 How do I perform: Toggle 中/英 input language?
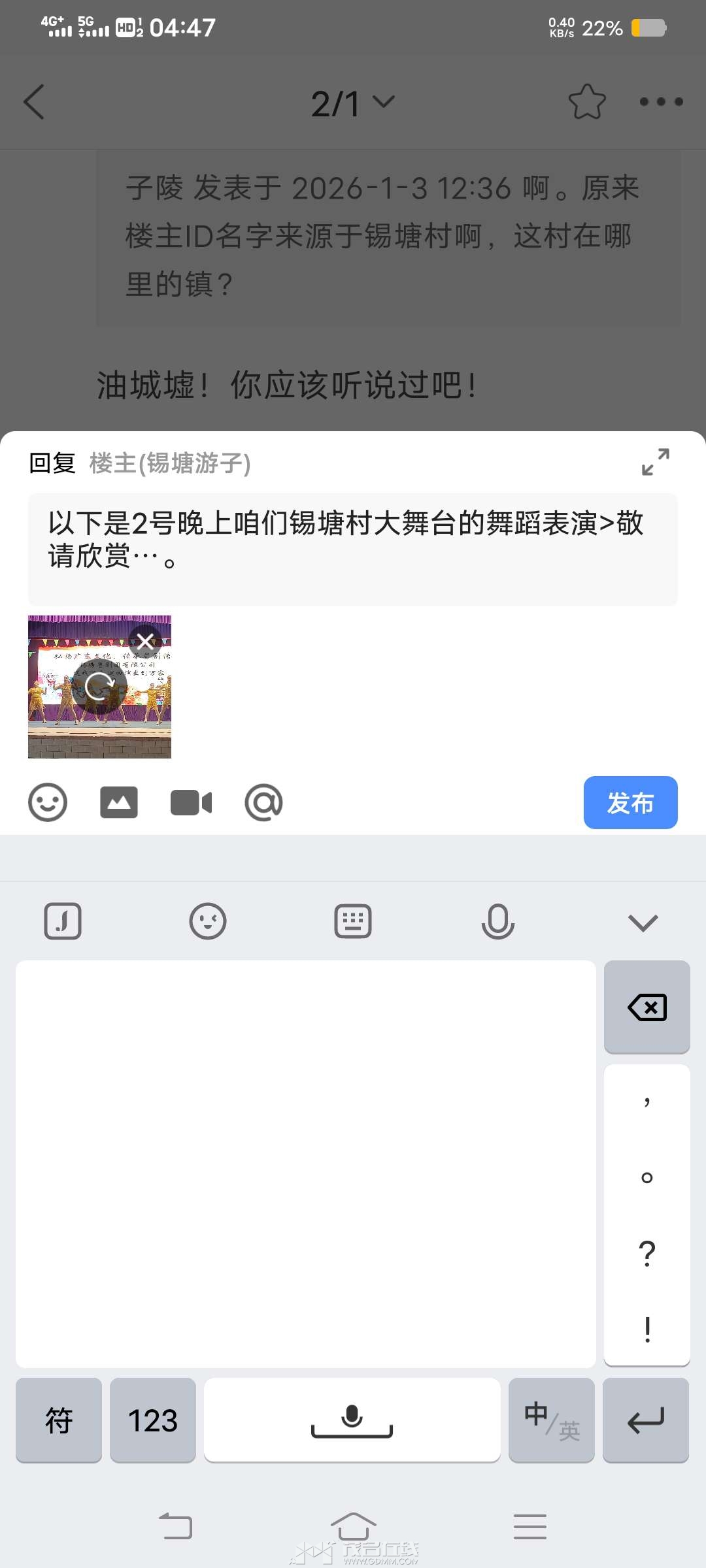point(552,1420)
